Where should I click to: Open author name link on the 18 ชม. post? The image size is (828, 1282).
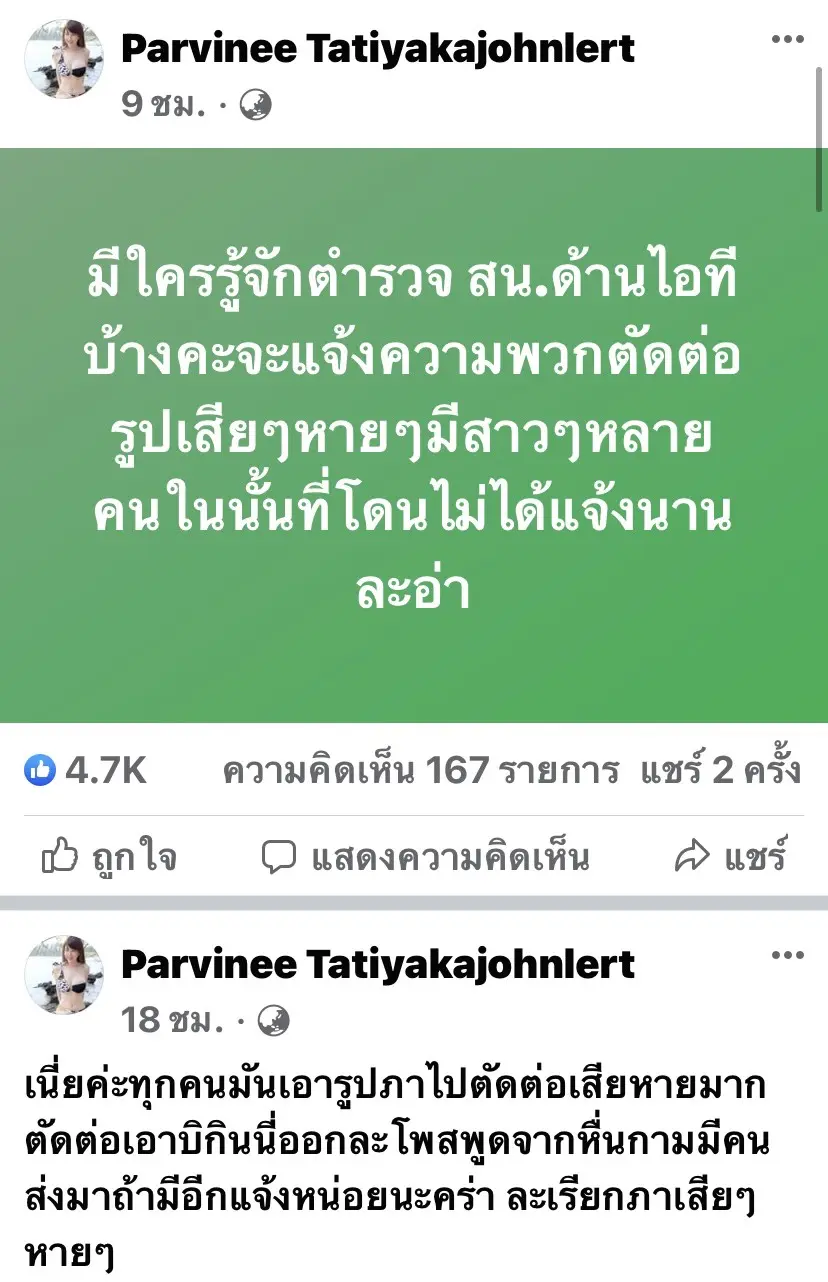[x=378, y=964]
